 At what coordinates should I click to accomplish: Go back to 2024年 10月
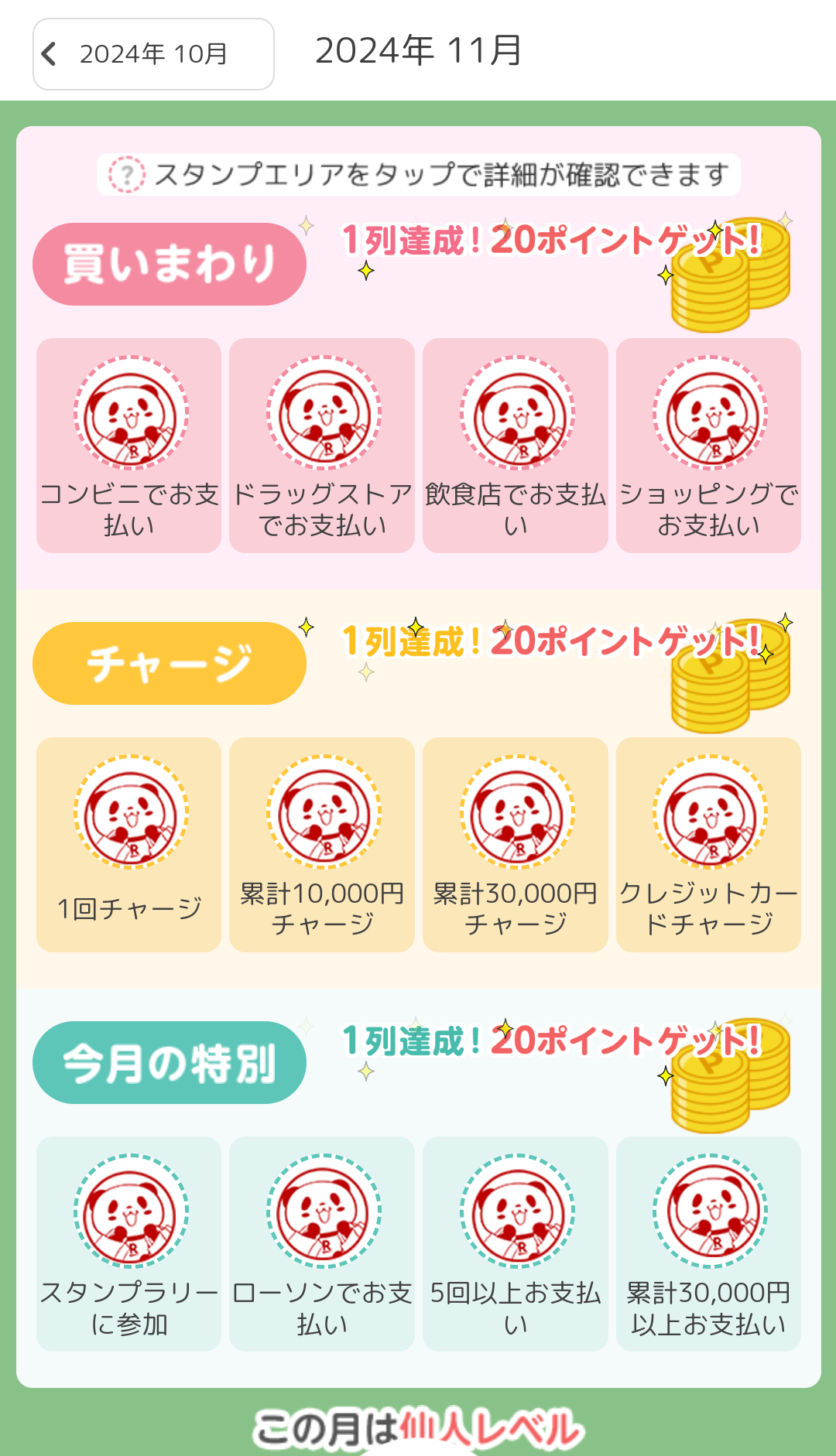[x=153, y=54]
